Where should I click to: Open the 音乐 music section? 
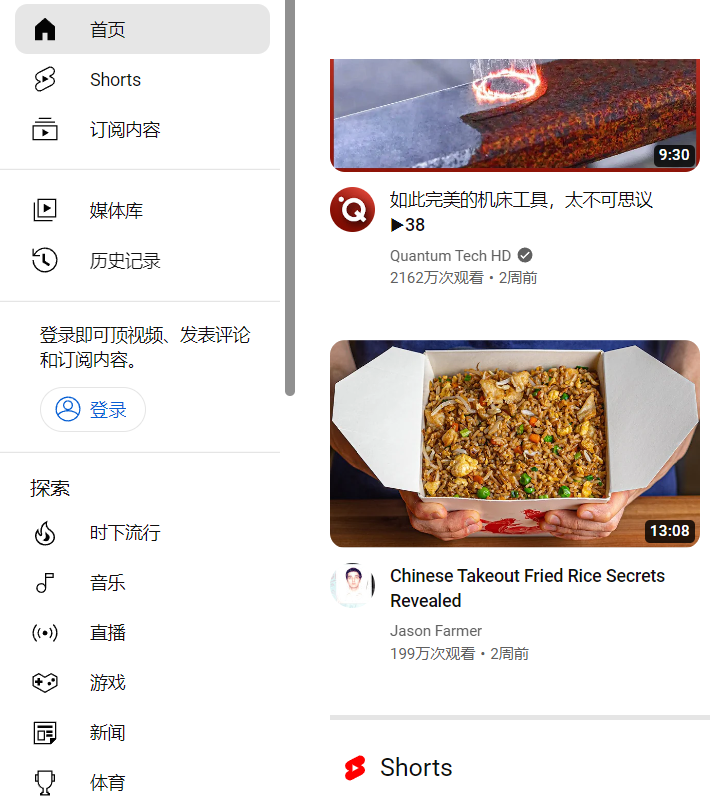142,583
